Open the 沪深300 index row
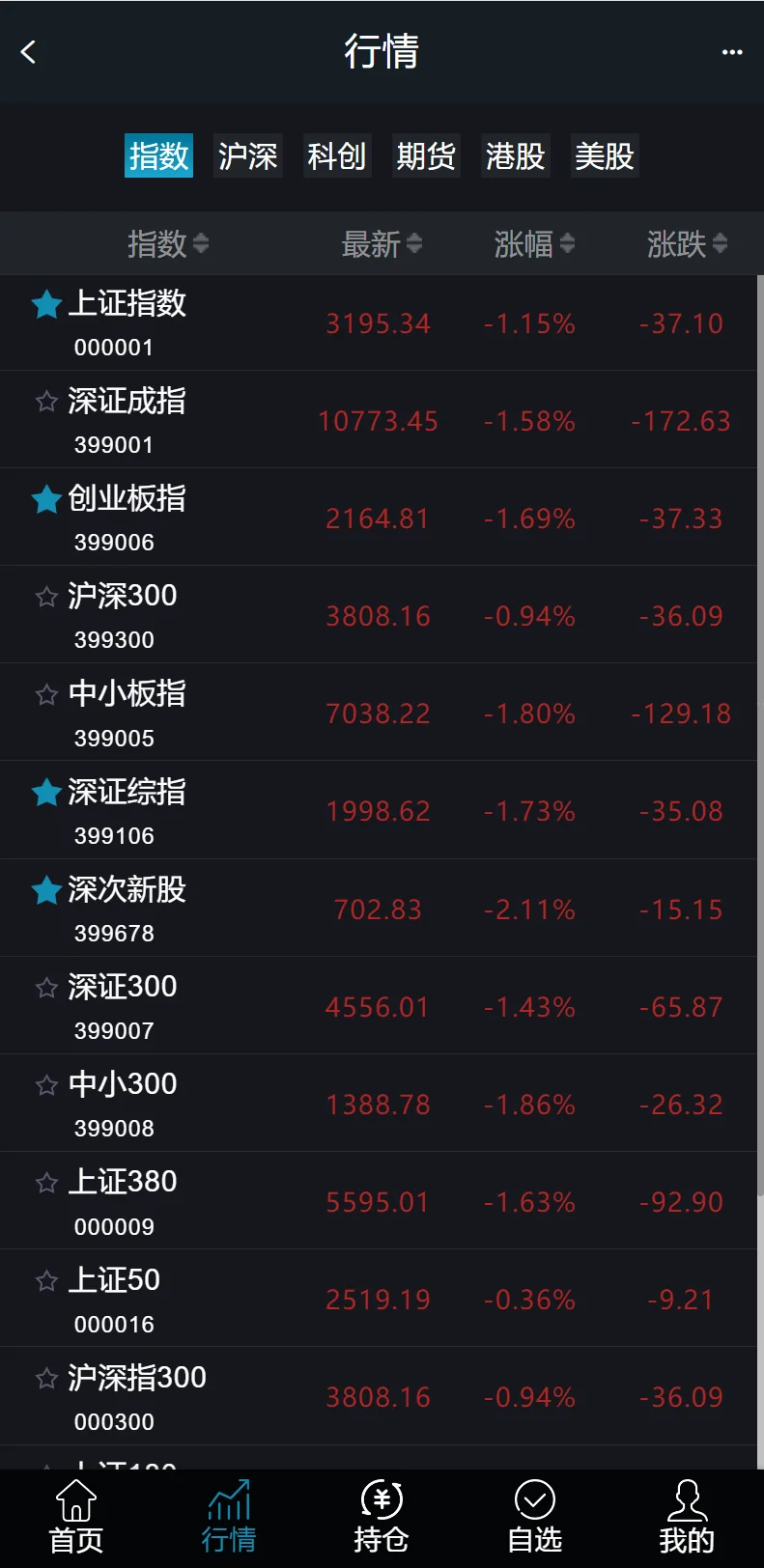Image resolution: width=764 pixels, height=1568 pixels. point(123,597)
